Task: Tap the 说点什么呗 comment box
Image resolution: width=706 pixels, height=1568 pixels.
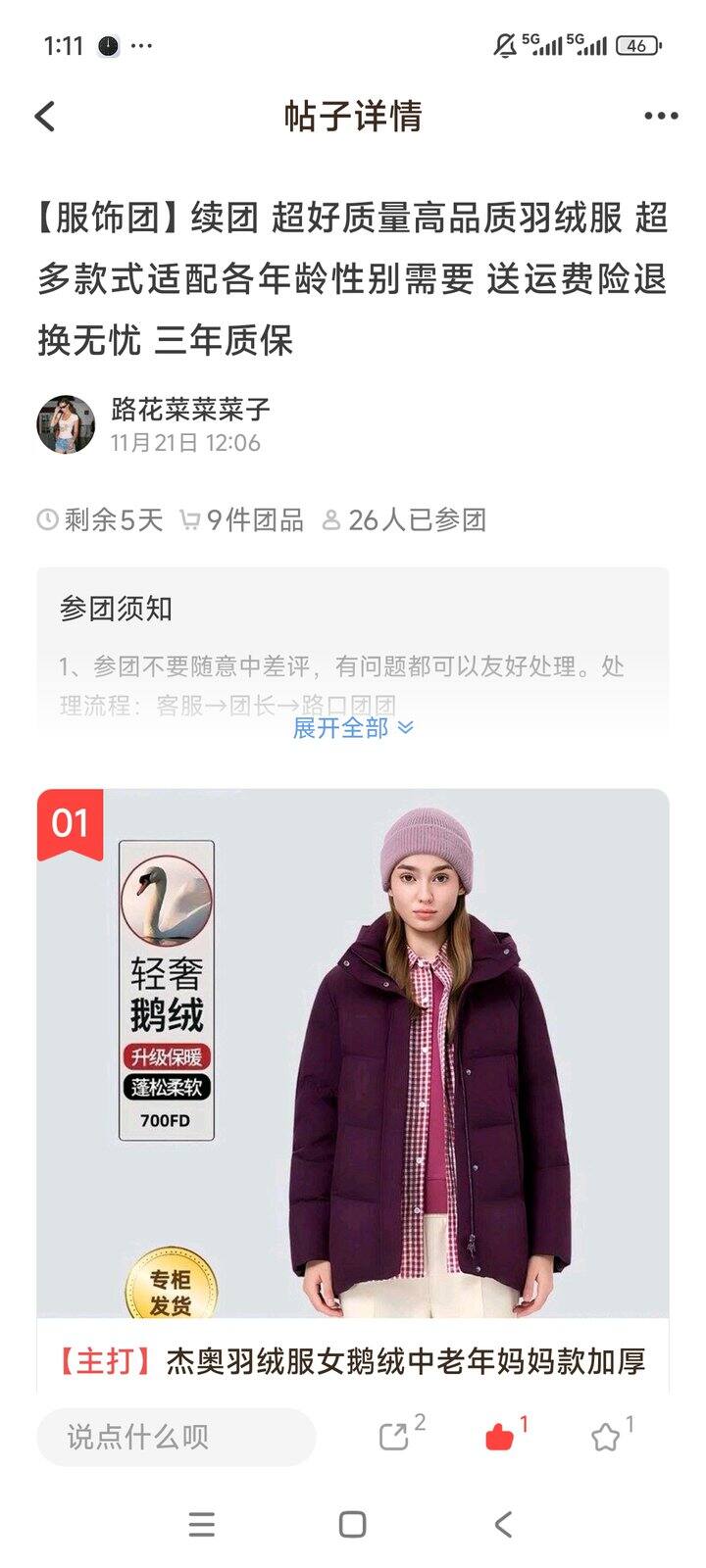Action: 176,1438
